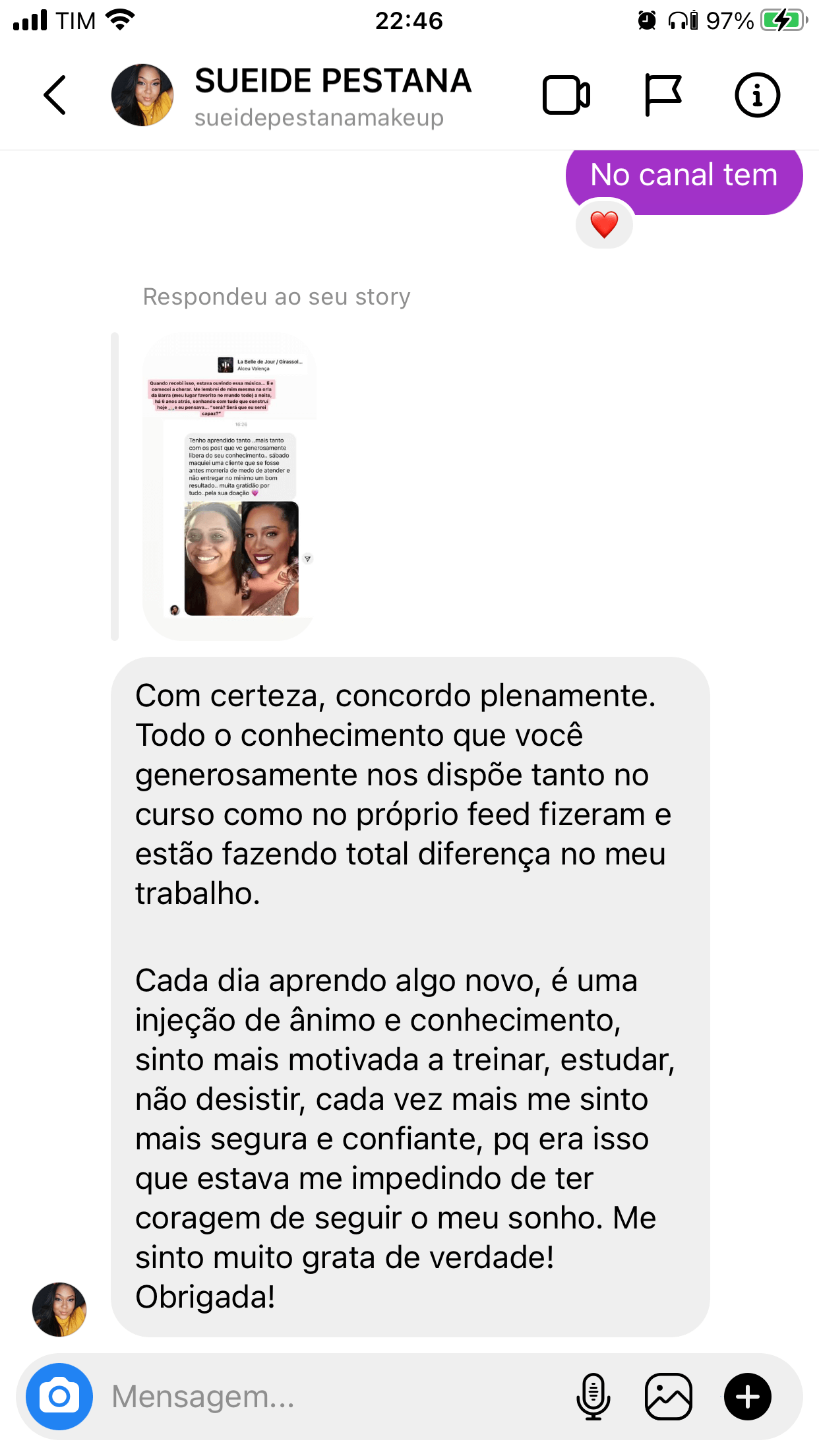This screenshot has width=819, height=1456.
Task: Go back to the message list
Action: click(x=55, y=95)
